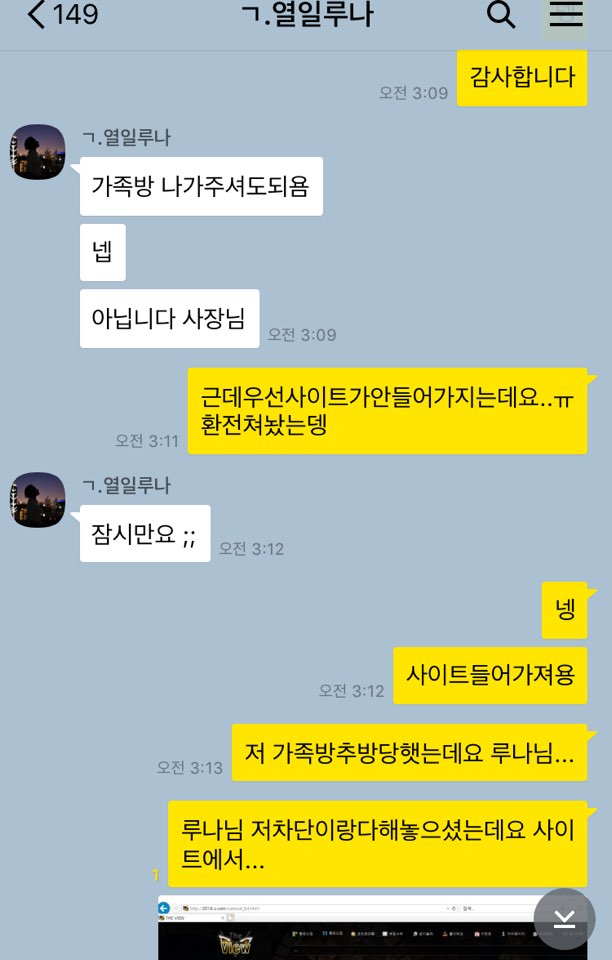The width and height of the screenshot is (612, 960).
Task: Jump to the latest message
Action: tap(564, 919)
